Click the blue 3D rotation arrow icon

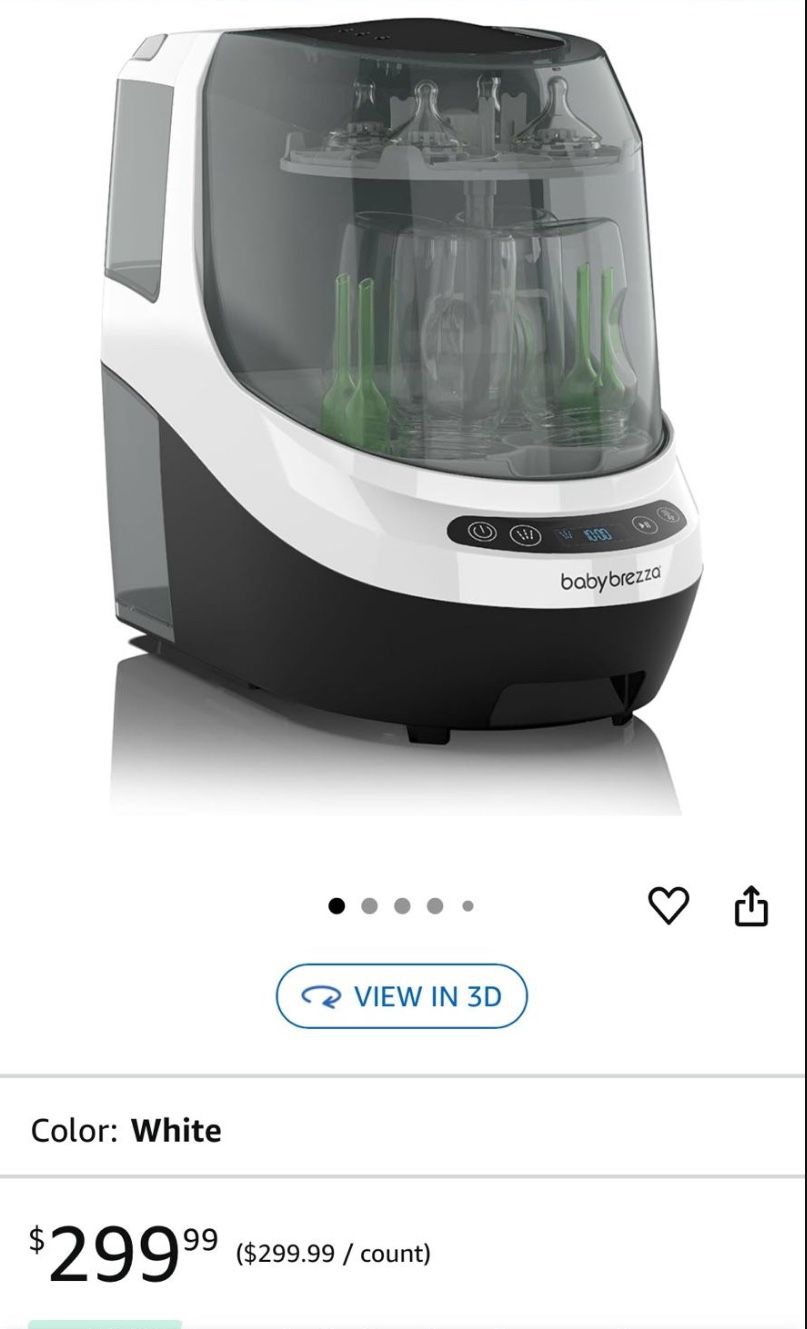(320, 996)
